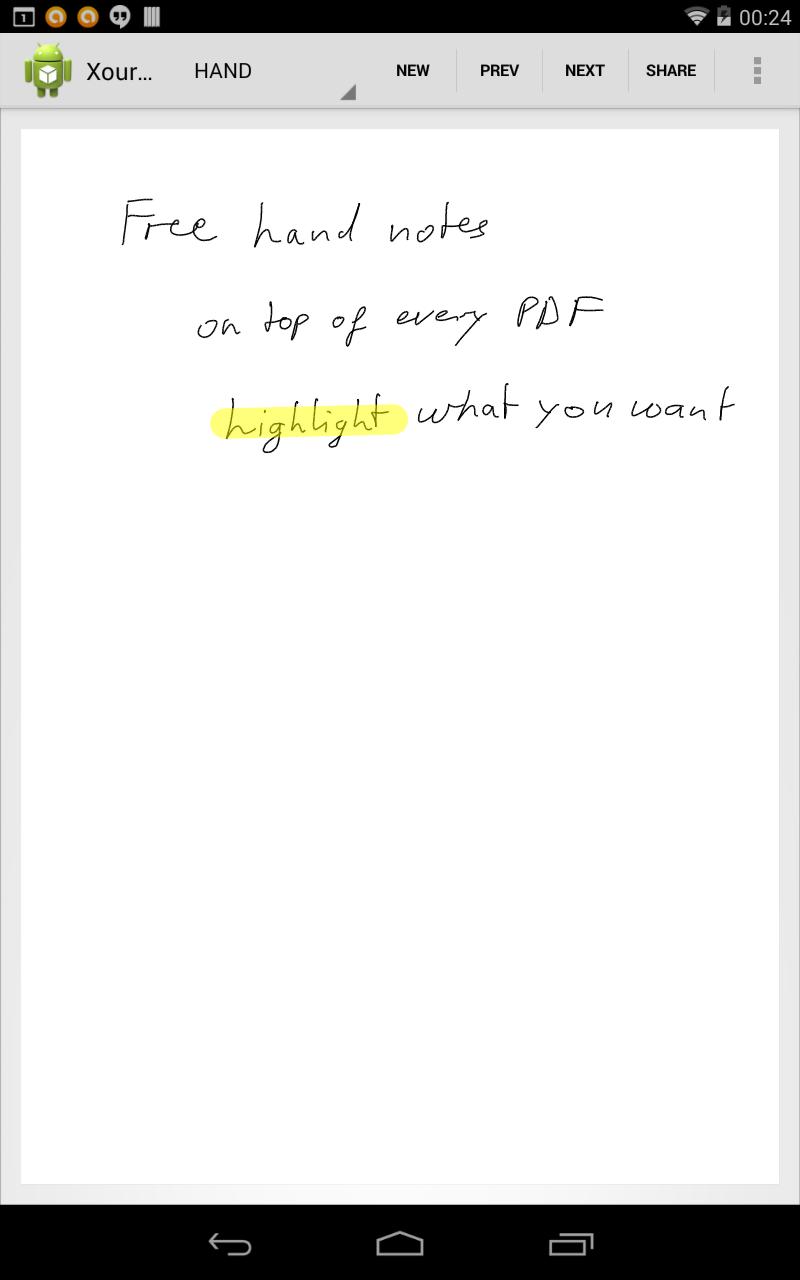
Task: Open the recent apps view
Action: (571, 1243)
